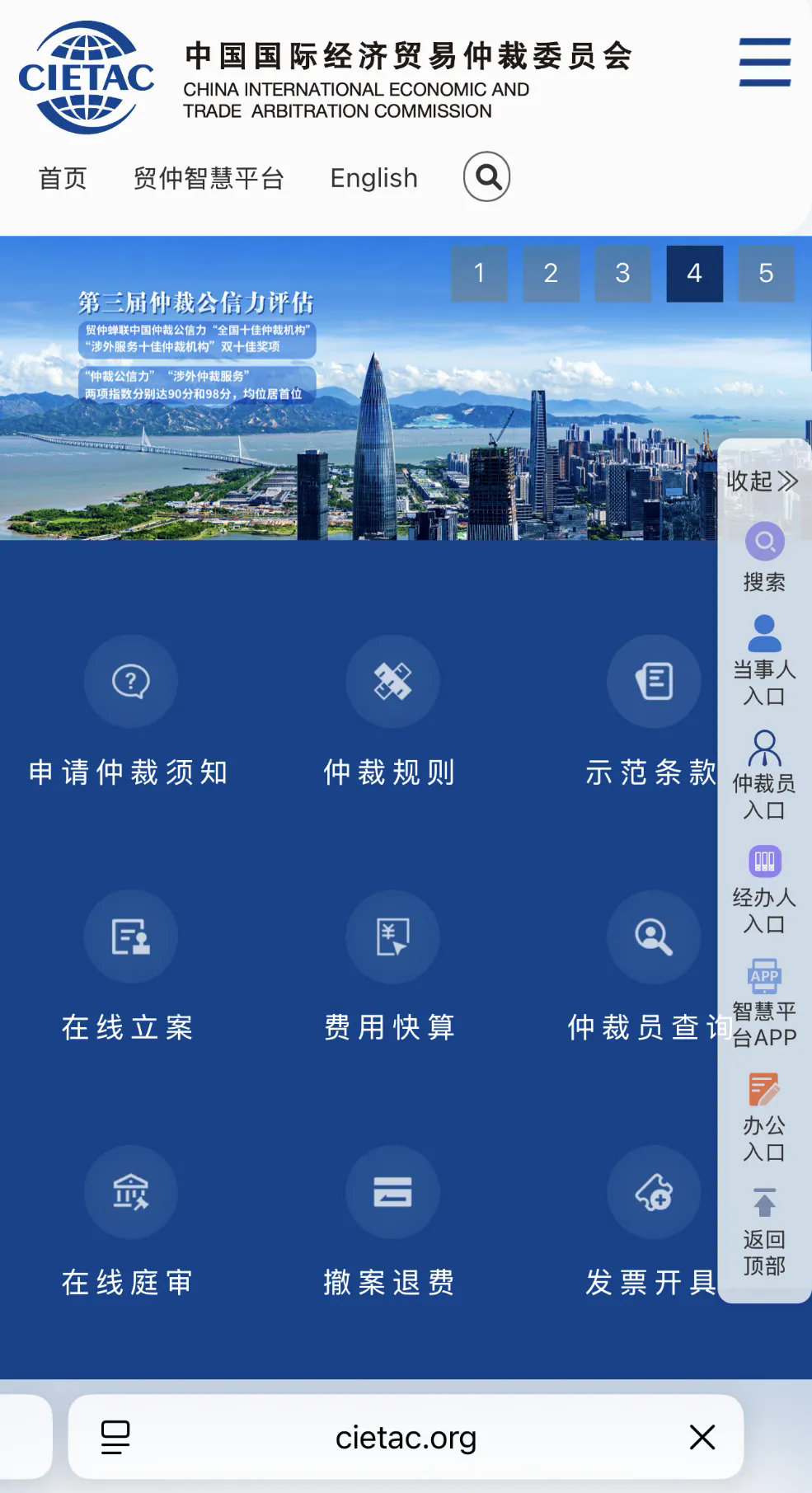Open the hamburger menu
This screenshot has width=812, height=1493.
click(765, 62)
